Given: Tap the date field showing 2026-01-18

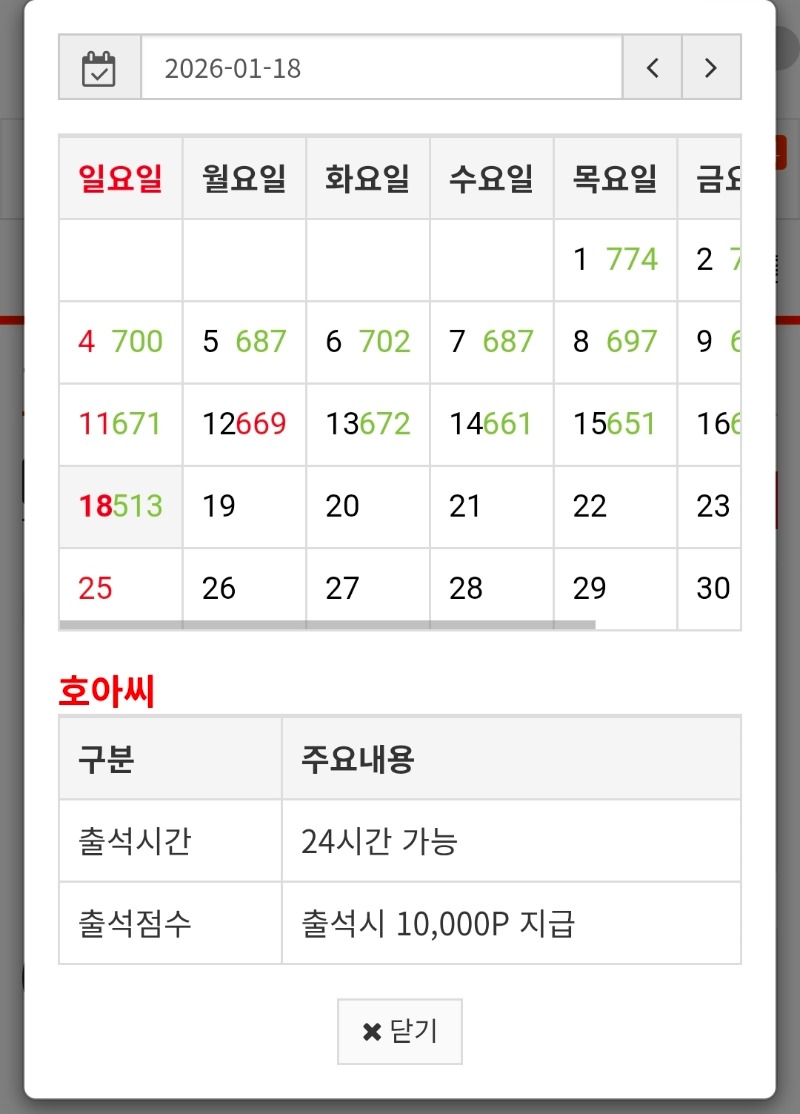Looking at the screenshot, I should pos(381,68).
